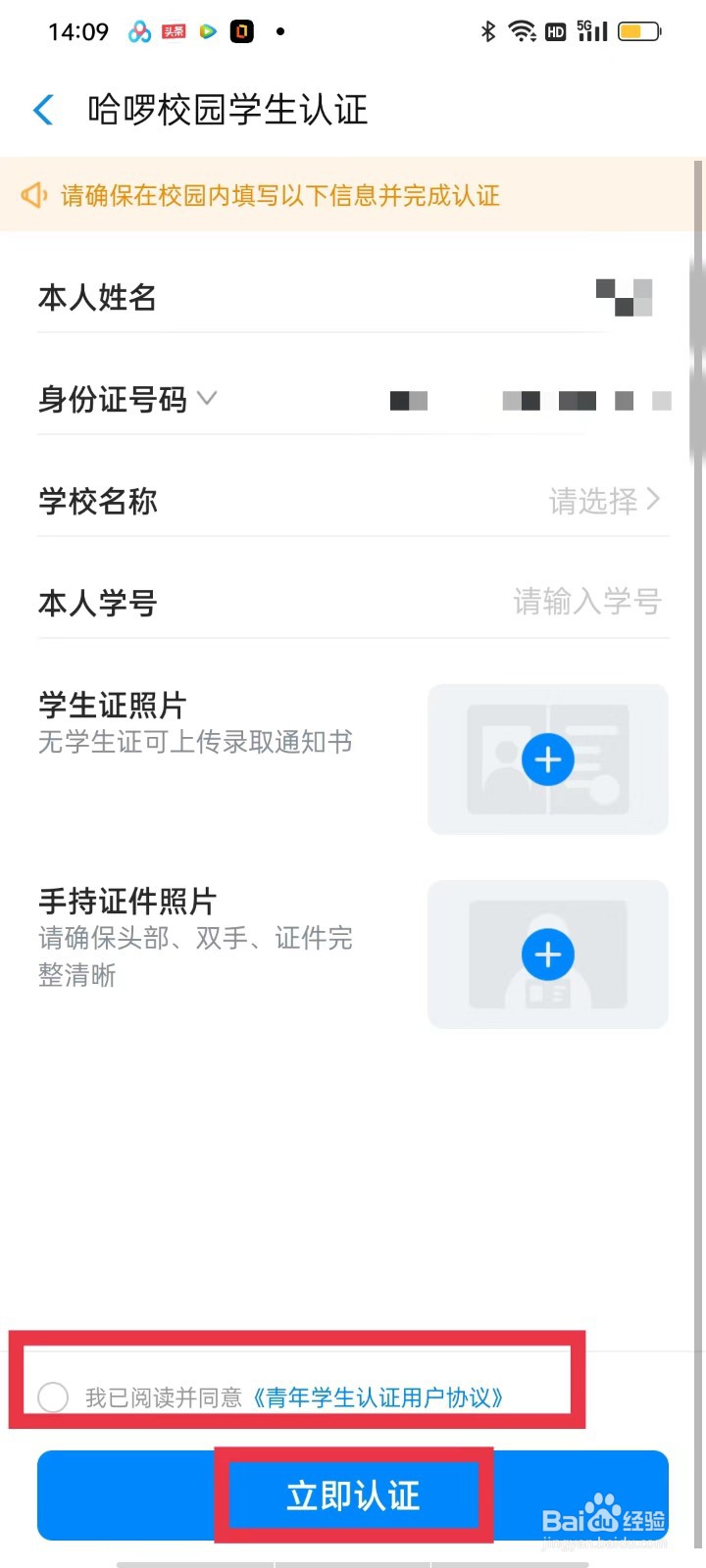The image size is (706, 1568).
Task: Check the 我已阅读并同意 agreement circle
Action: coord(53,1396)
